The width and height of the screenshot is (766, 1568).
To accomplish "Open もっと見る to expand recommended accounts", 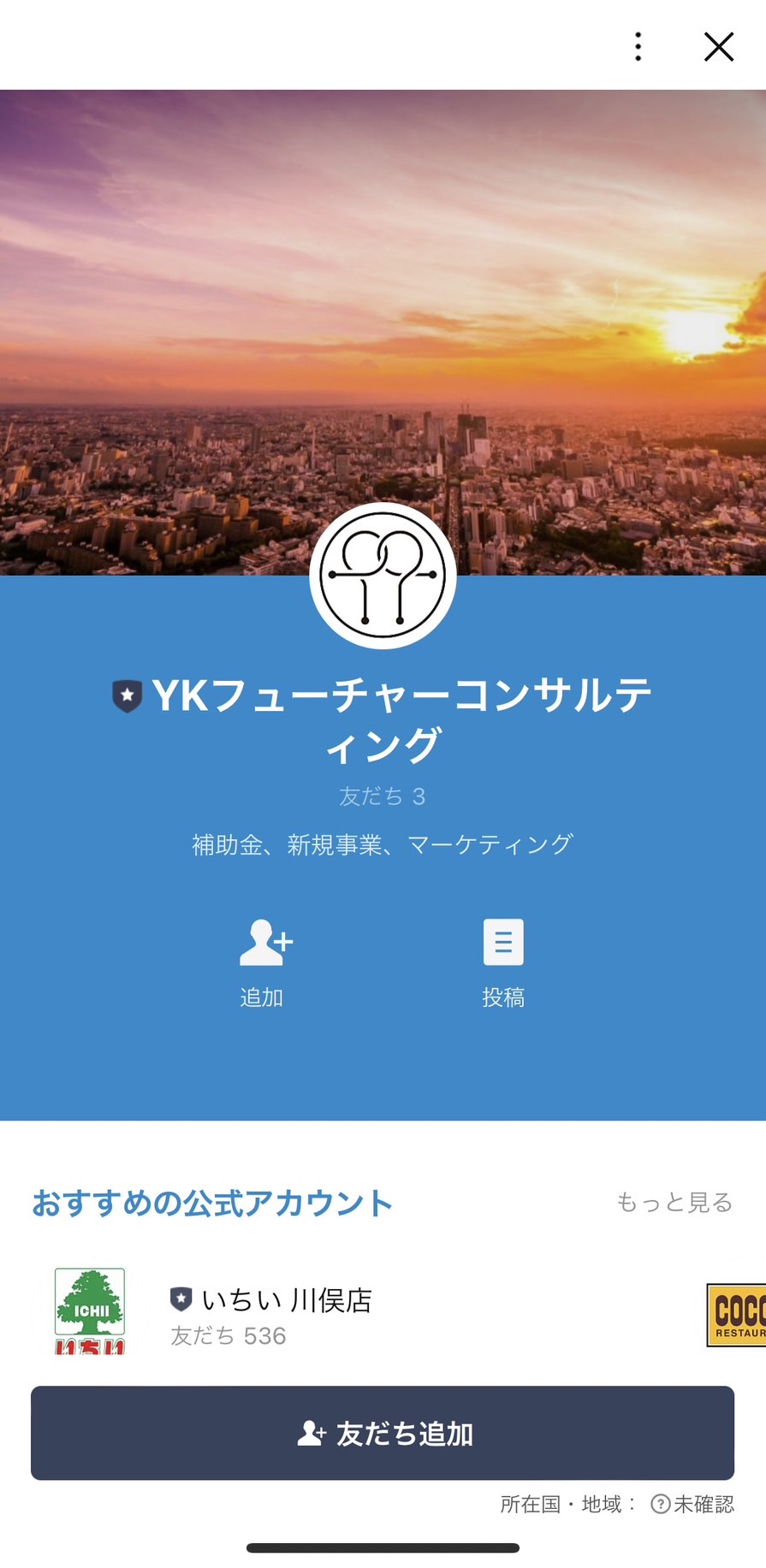I will pos(674,1202).
